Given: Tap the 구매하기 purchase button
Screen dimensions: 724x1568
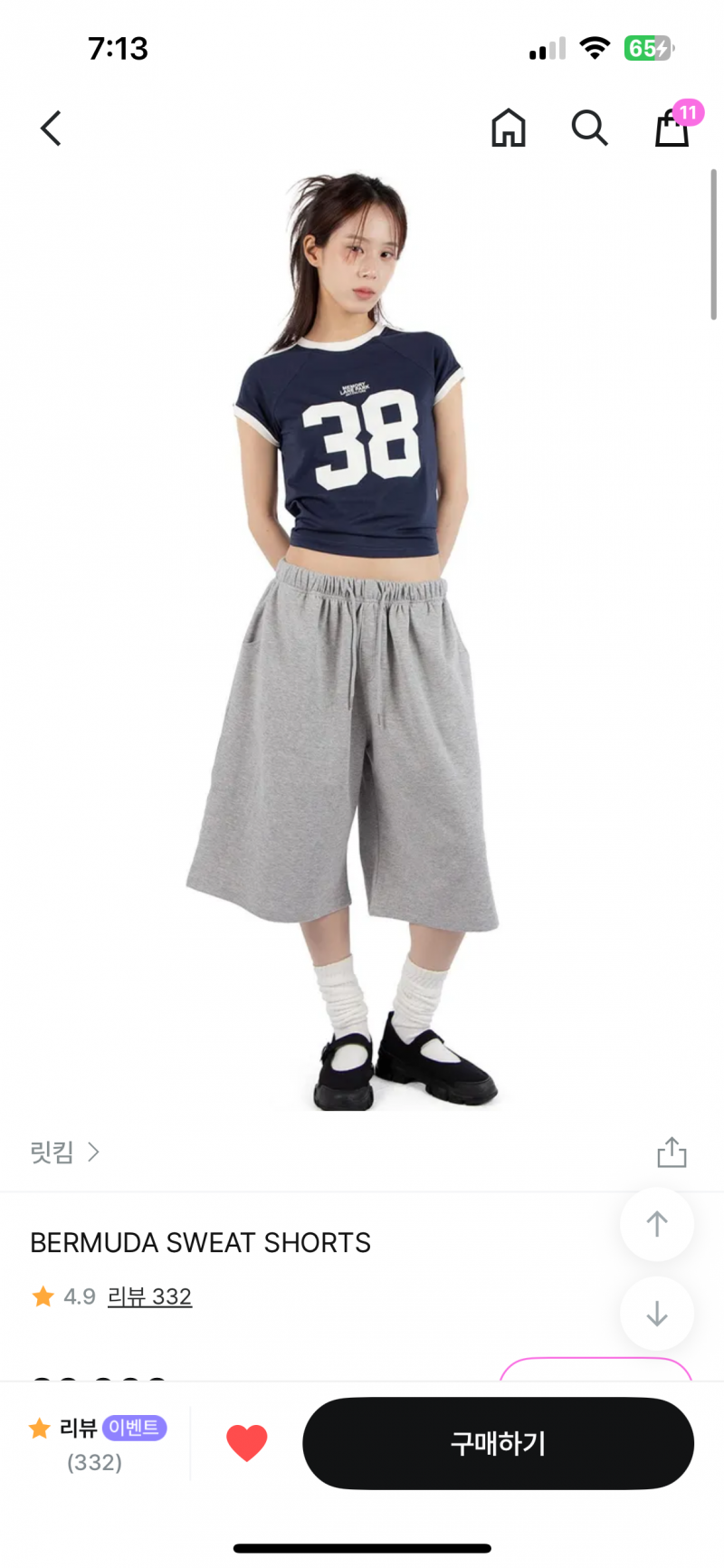Looking at the screenshot, I should pos(498,1443).
